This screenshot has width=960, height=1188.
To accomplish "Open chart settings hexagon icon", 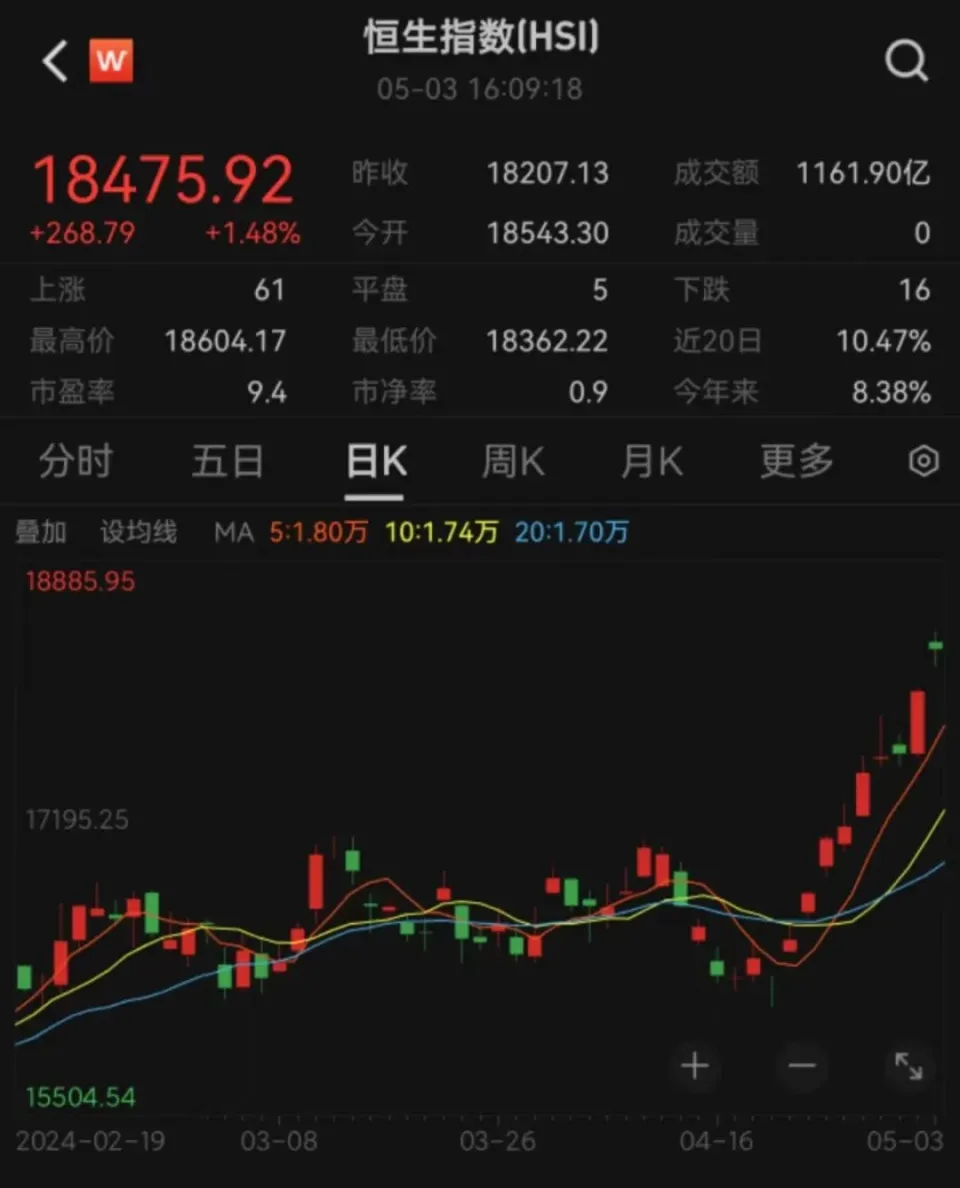I will pyautogui.click(x=924, y=462).
